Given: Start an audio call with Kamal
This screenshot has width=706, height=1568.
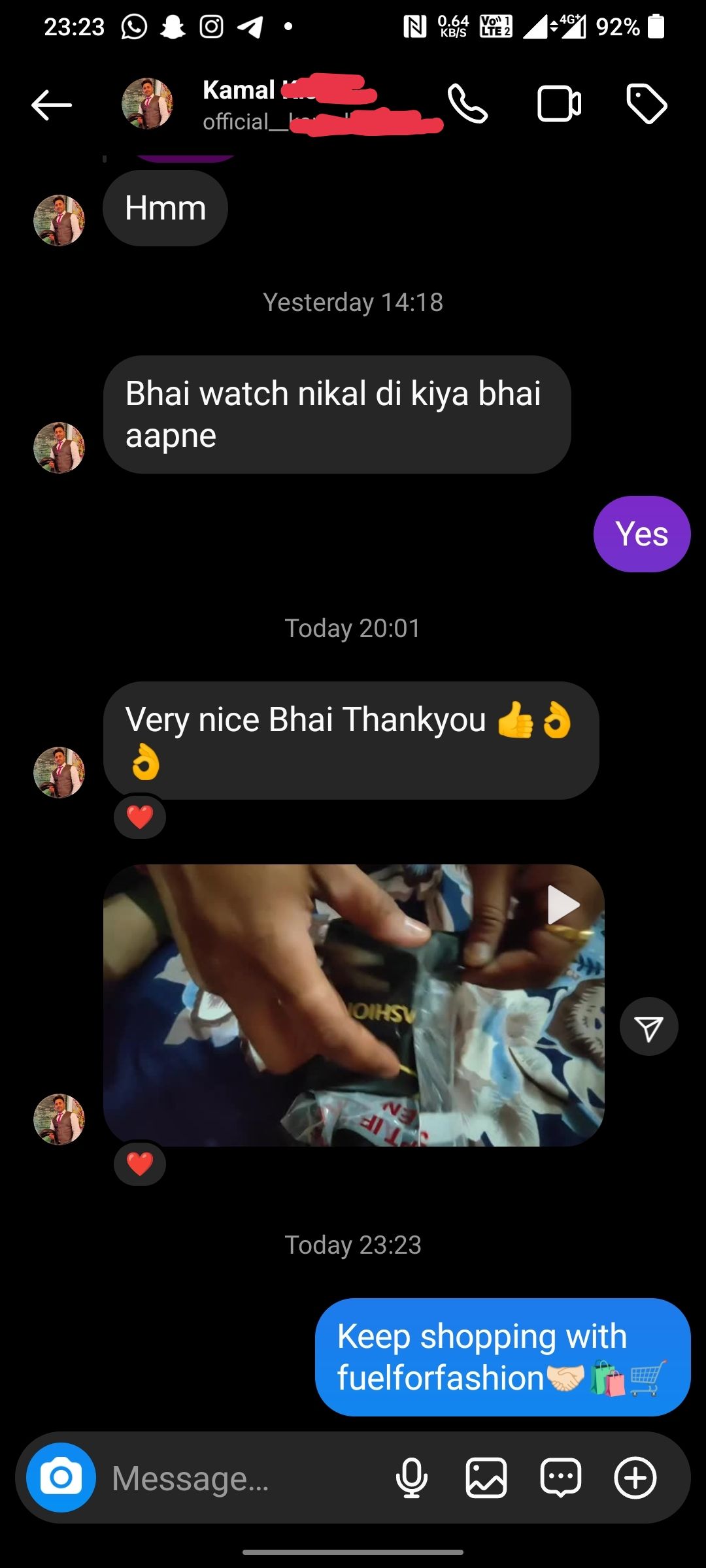Looking at the screenshot, I should [x=467, y=105].
